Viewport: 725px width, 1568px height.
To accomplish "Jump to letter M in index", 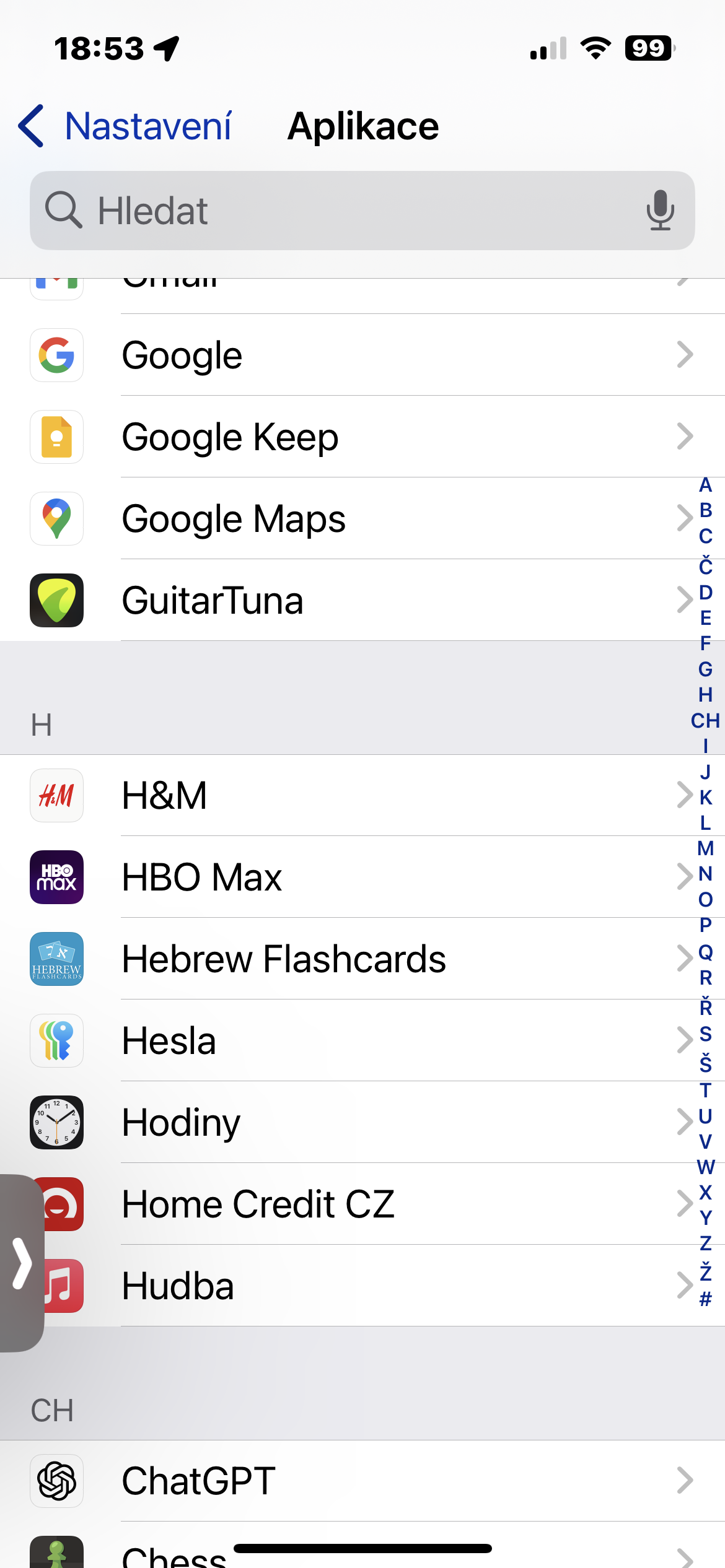I will tap(705, 848).
